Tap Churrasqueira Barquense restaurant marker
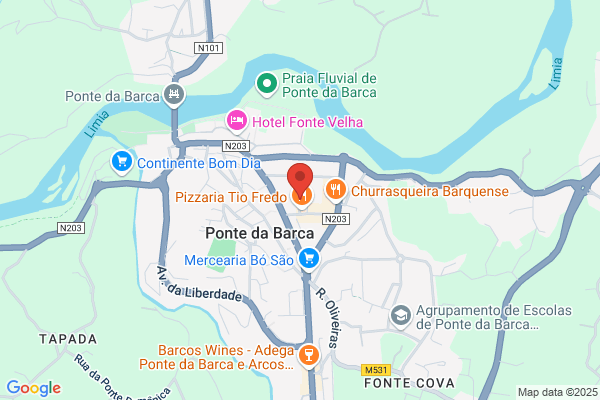 (336, 190)
